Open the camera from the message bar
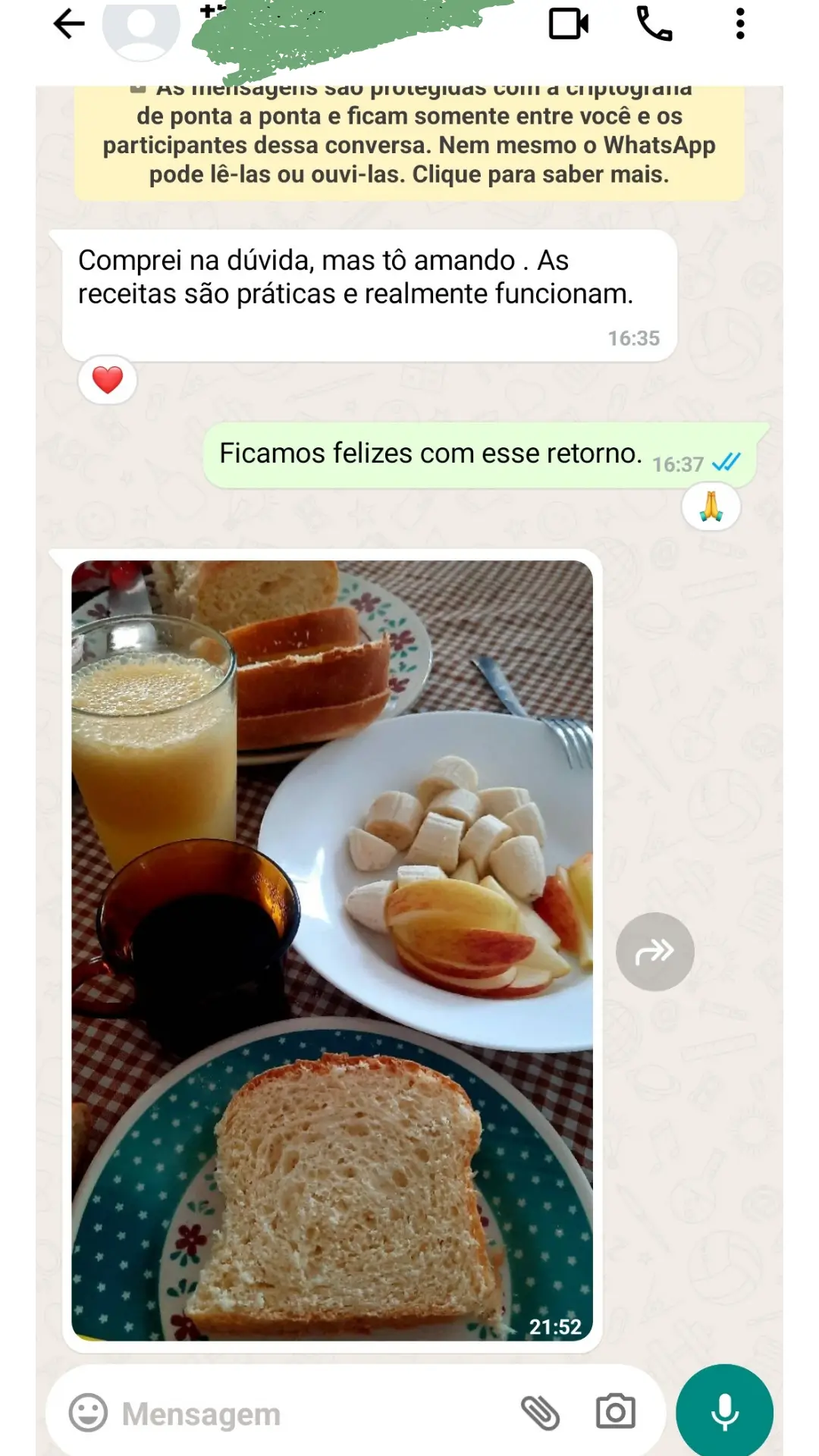 pyautogui.click(x=615, y=1412)
